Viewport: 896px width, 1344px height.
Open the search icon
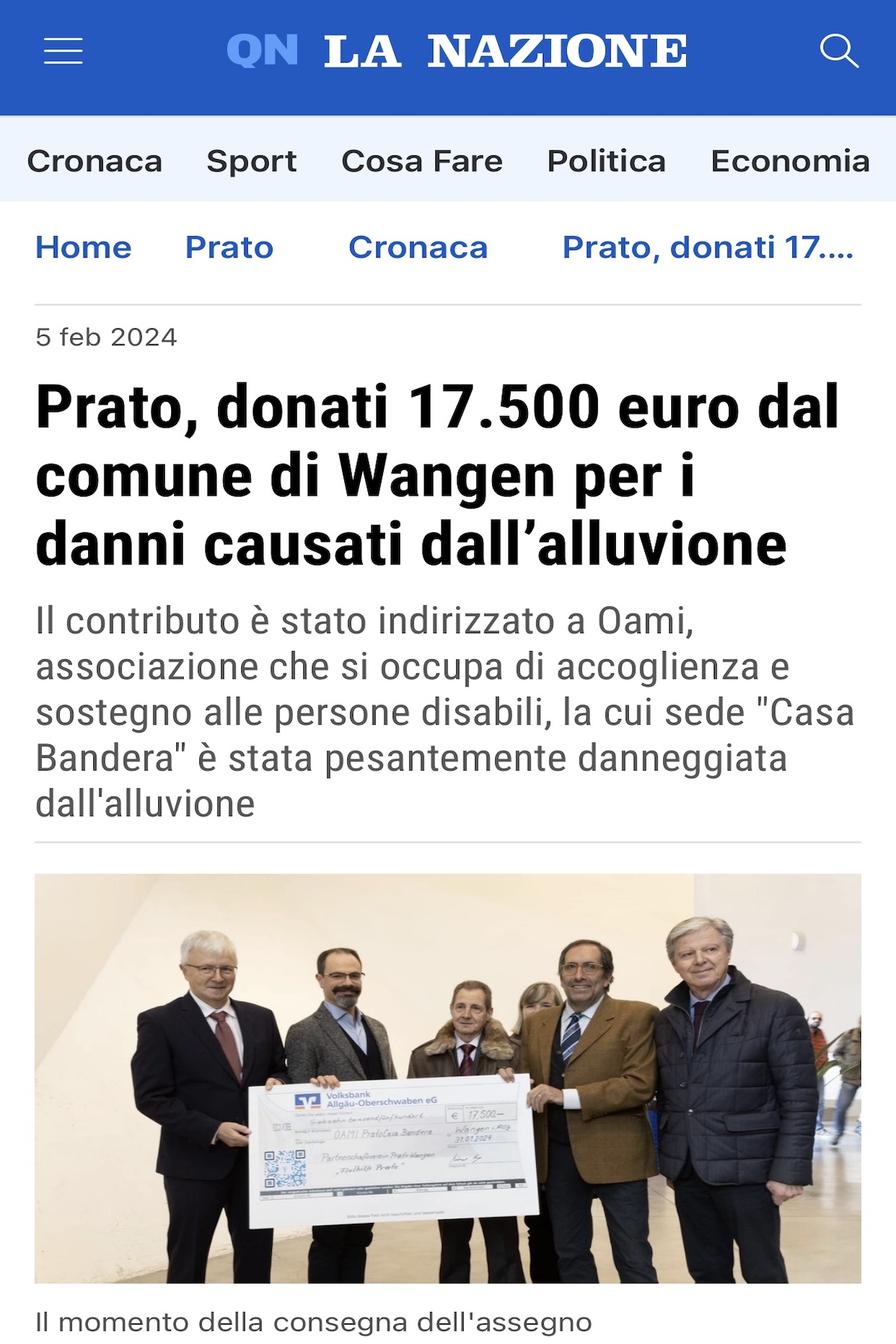(x=839, y=52)
